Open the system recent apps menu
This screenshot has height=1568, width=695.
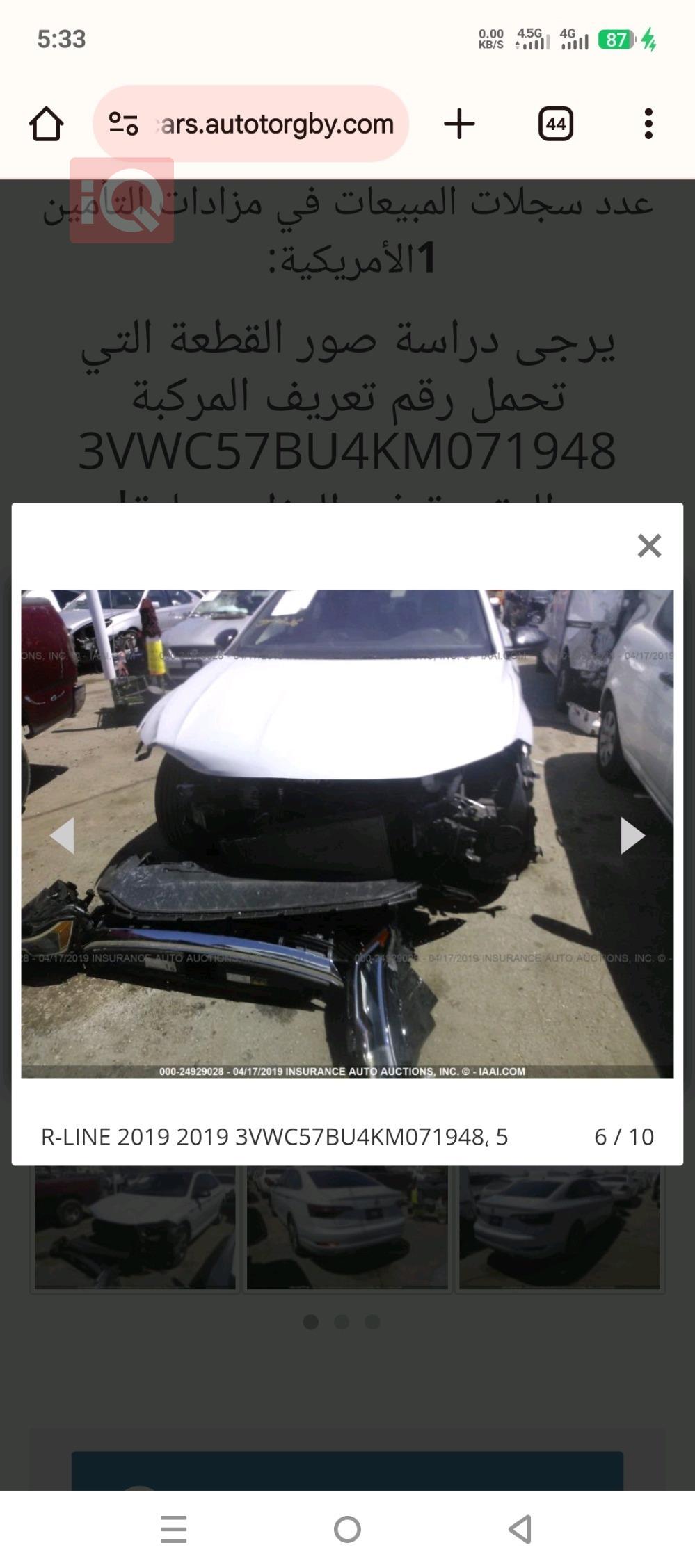(x=173, y=1529)
